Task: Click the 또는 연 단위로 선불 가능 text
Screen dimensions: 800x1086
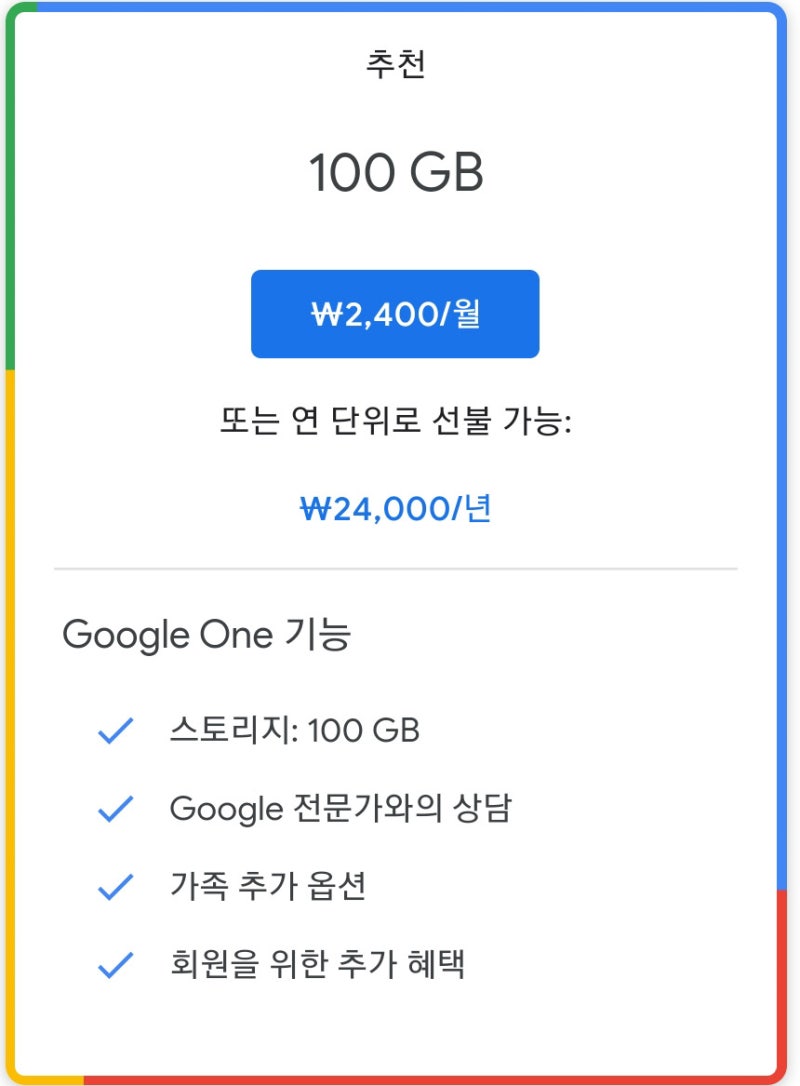Action: click(396, 421)
